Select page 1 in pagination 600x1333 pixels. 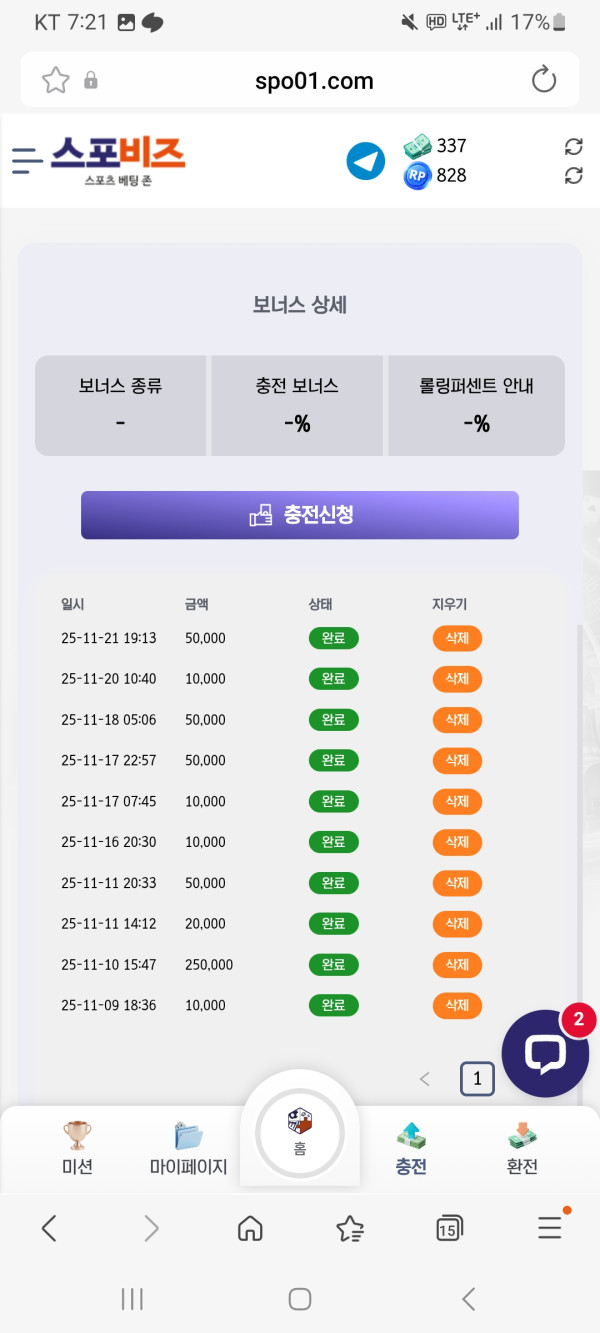[477, 1079]
